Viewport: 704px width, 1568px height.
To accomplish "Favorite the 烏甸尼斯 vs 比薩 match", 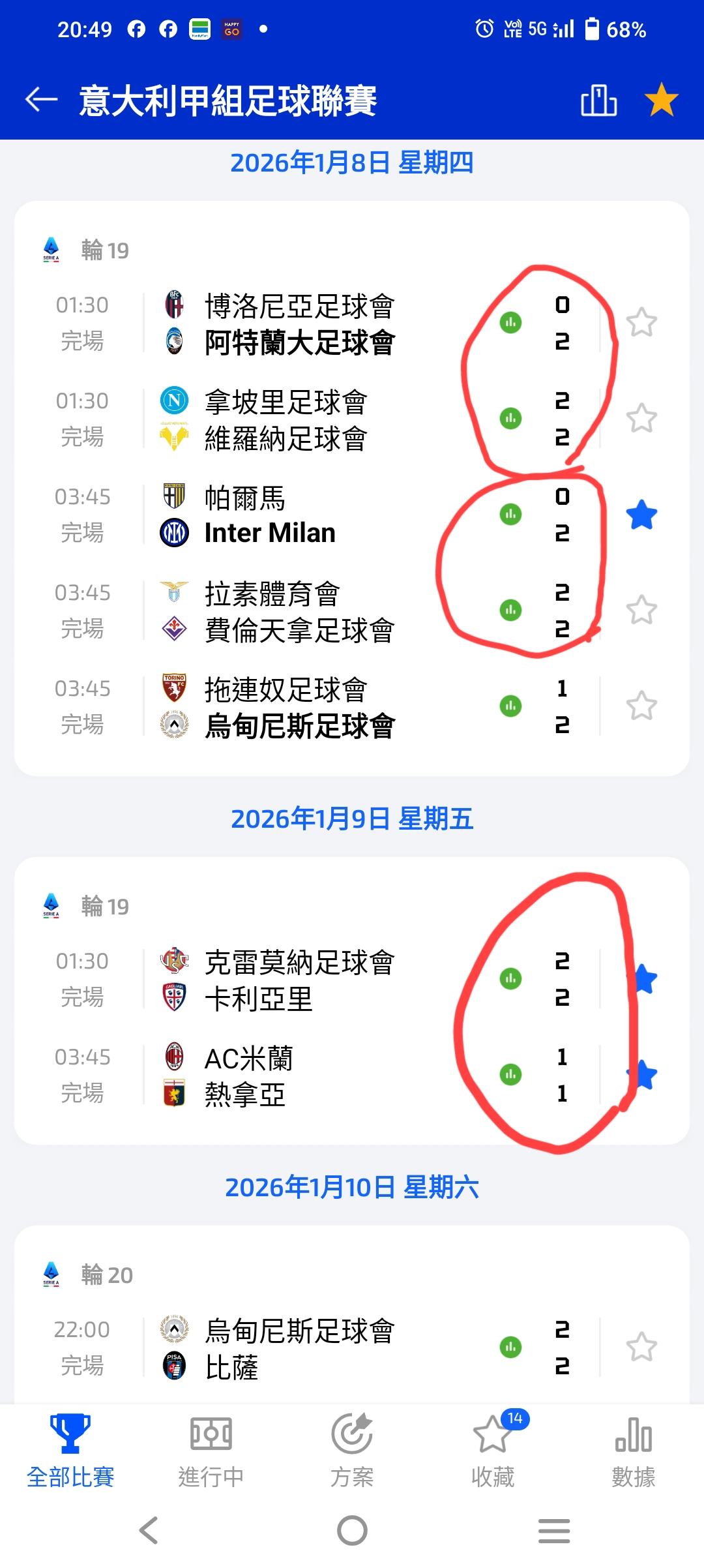I will [641, 1348].
